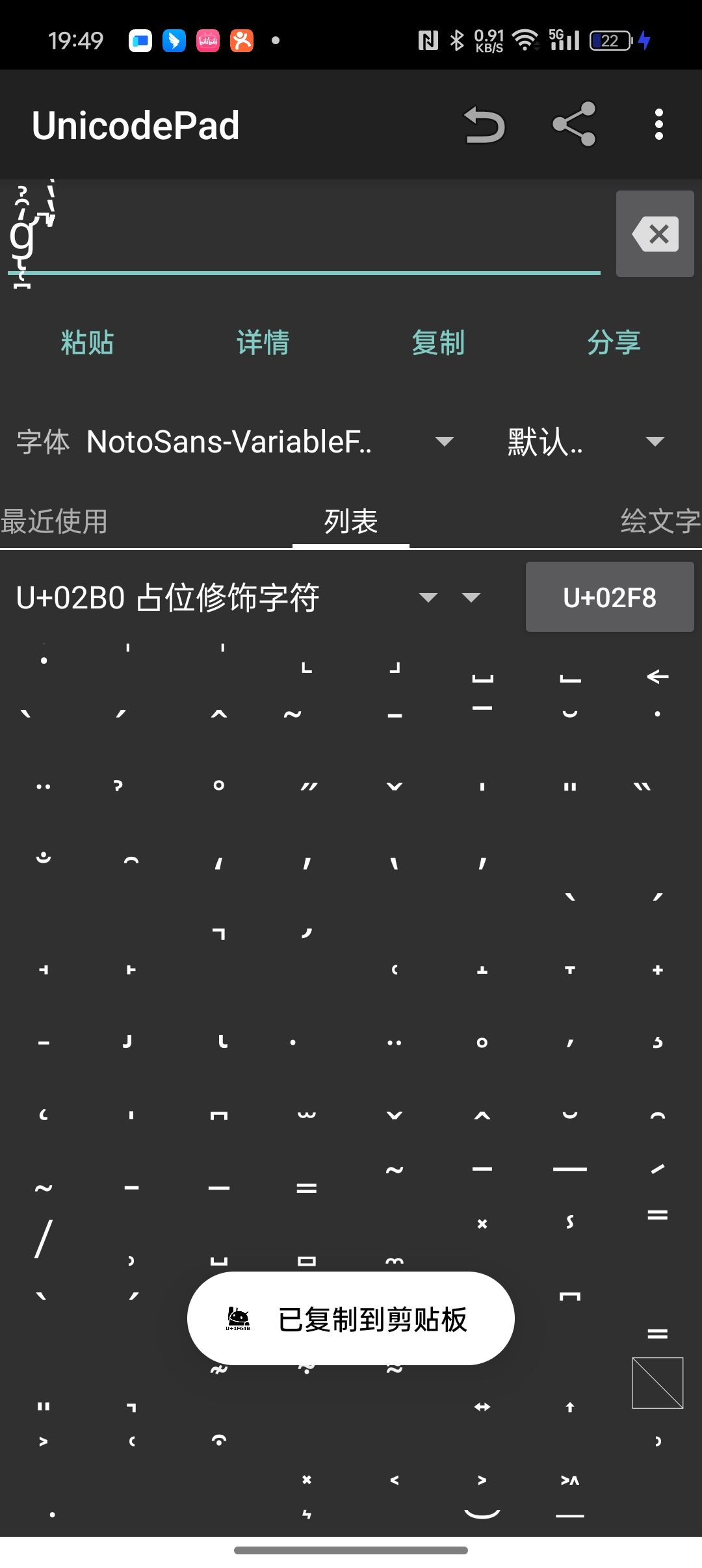The image size is (702, 1568).
Task: Tap the U+02F8 code point button
Action: [610, 597]
